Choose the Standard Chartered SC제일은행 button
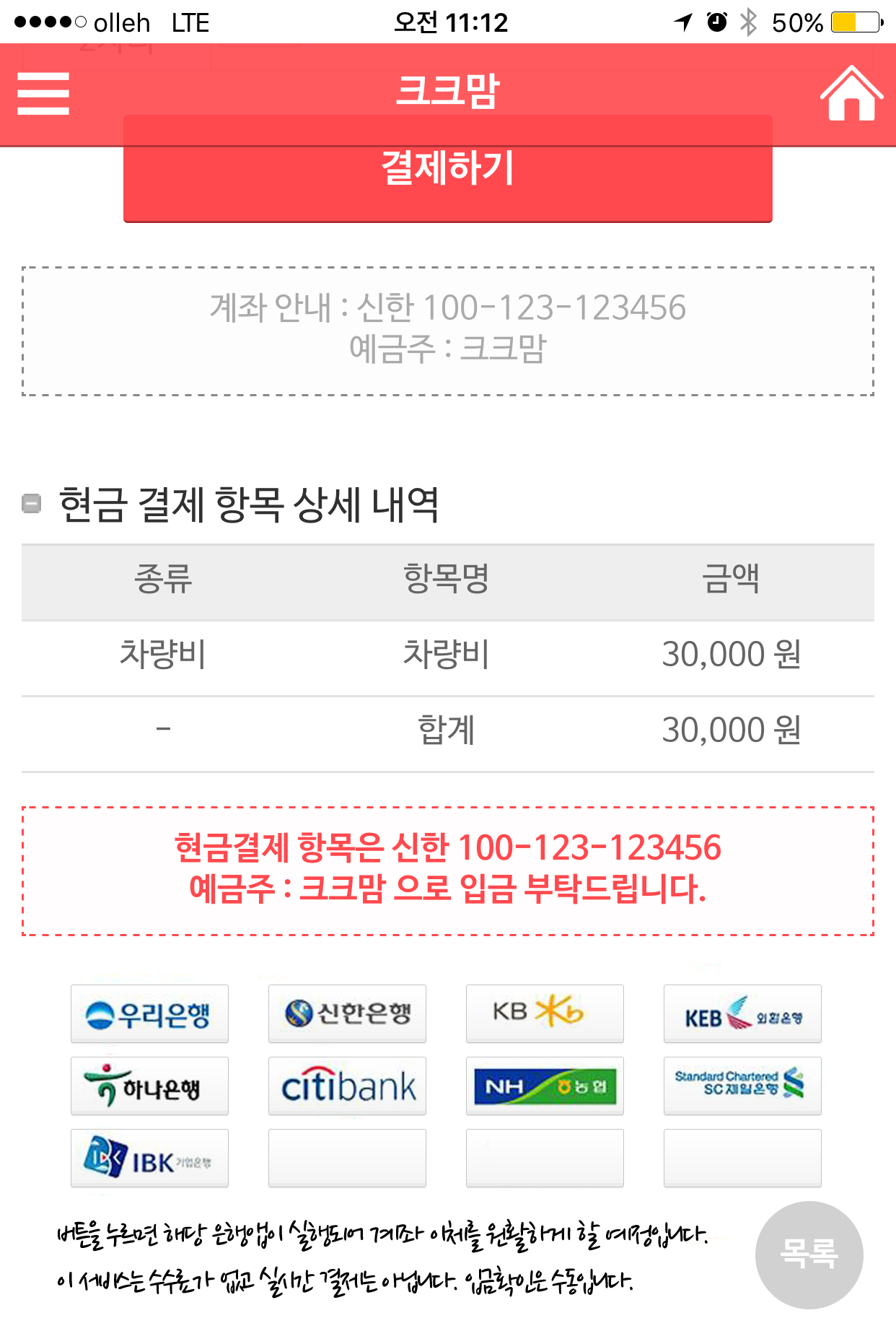Screen dimensions: 896x1318 pos(742,1086)
